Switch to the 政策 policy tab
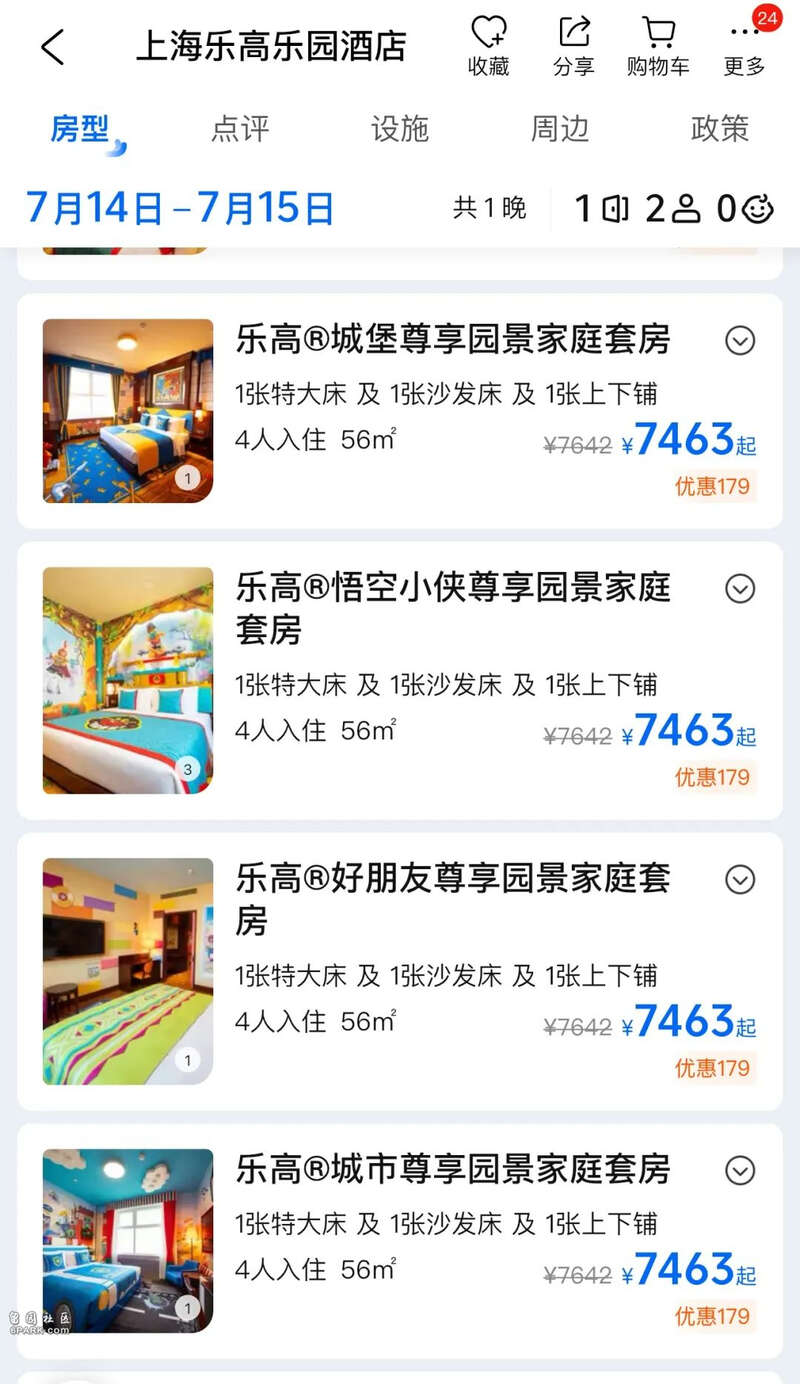The image size is (800, 1384). pyautogui.click(x=720, y=129)
